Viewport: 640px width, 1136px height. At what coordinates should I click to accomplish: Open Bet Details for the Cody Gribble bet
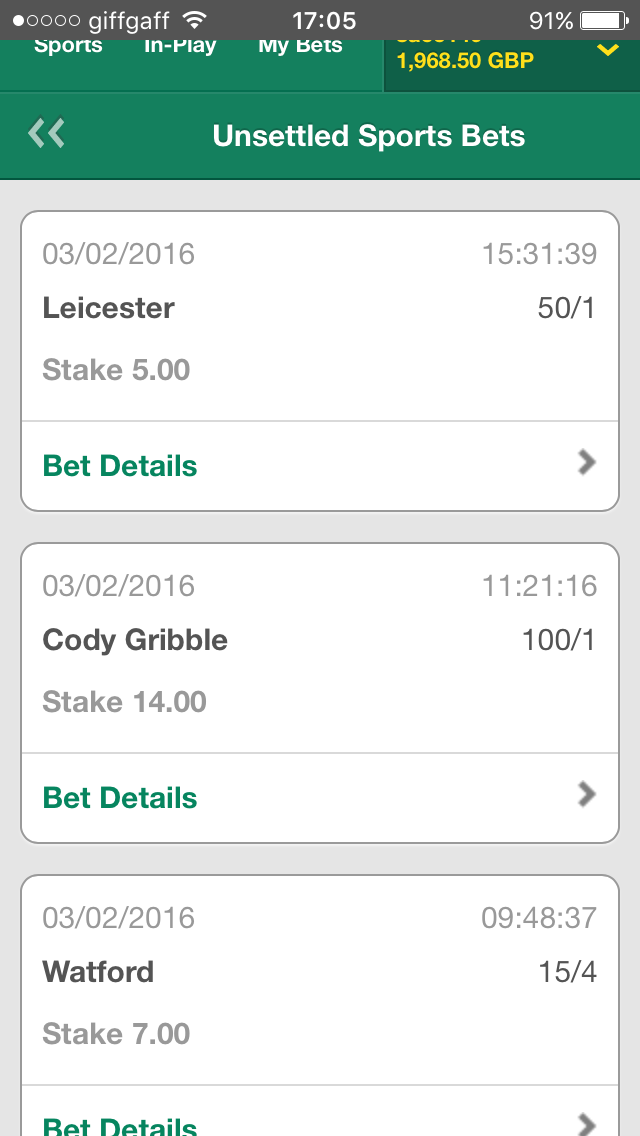320,798
